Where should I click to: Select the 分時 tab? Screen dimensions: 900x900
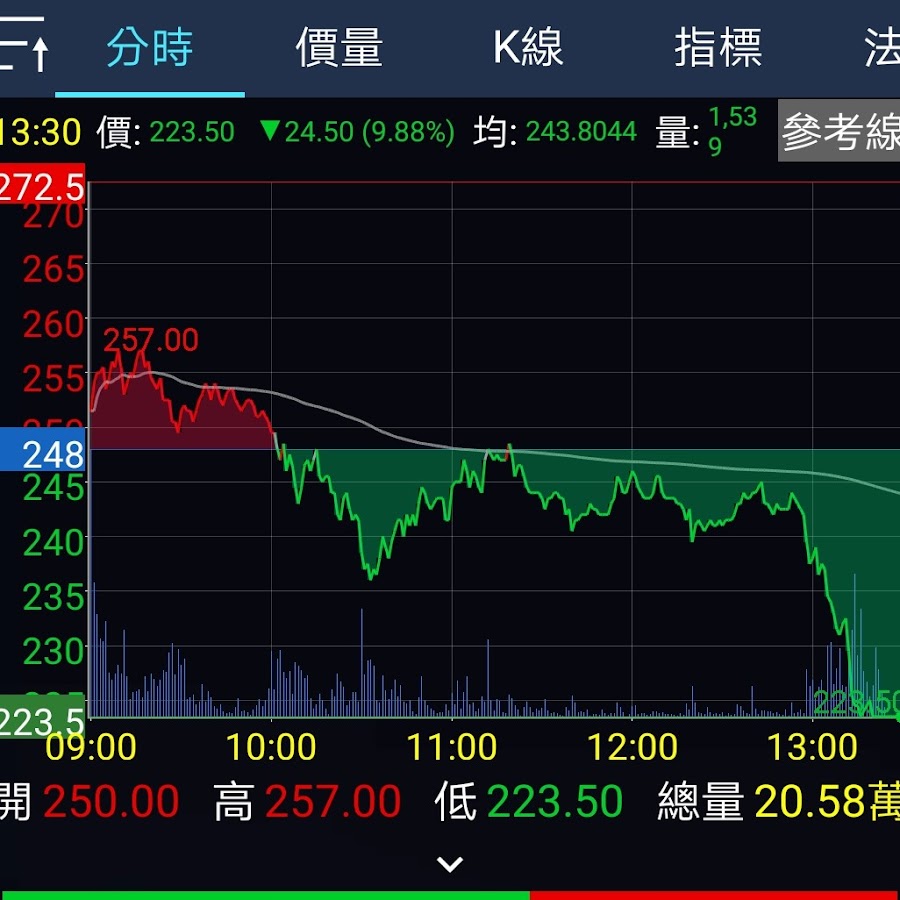pos(150,48)
